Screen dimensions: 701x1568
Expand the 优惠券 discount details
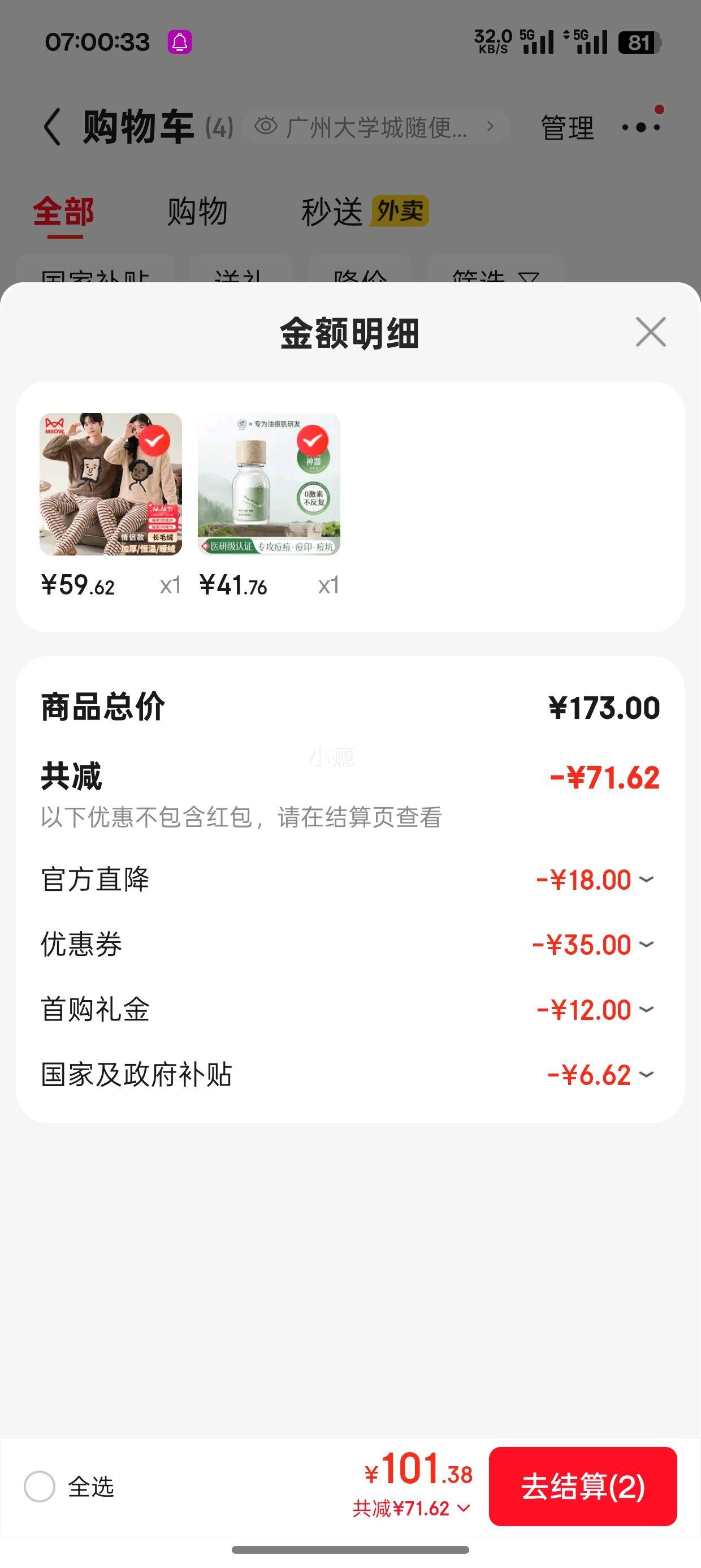[x=646, y=945]
